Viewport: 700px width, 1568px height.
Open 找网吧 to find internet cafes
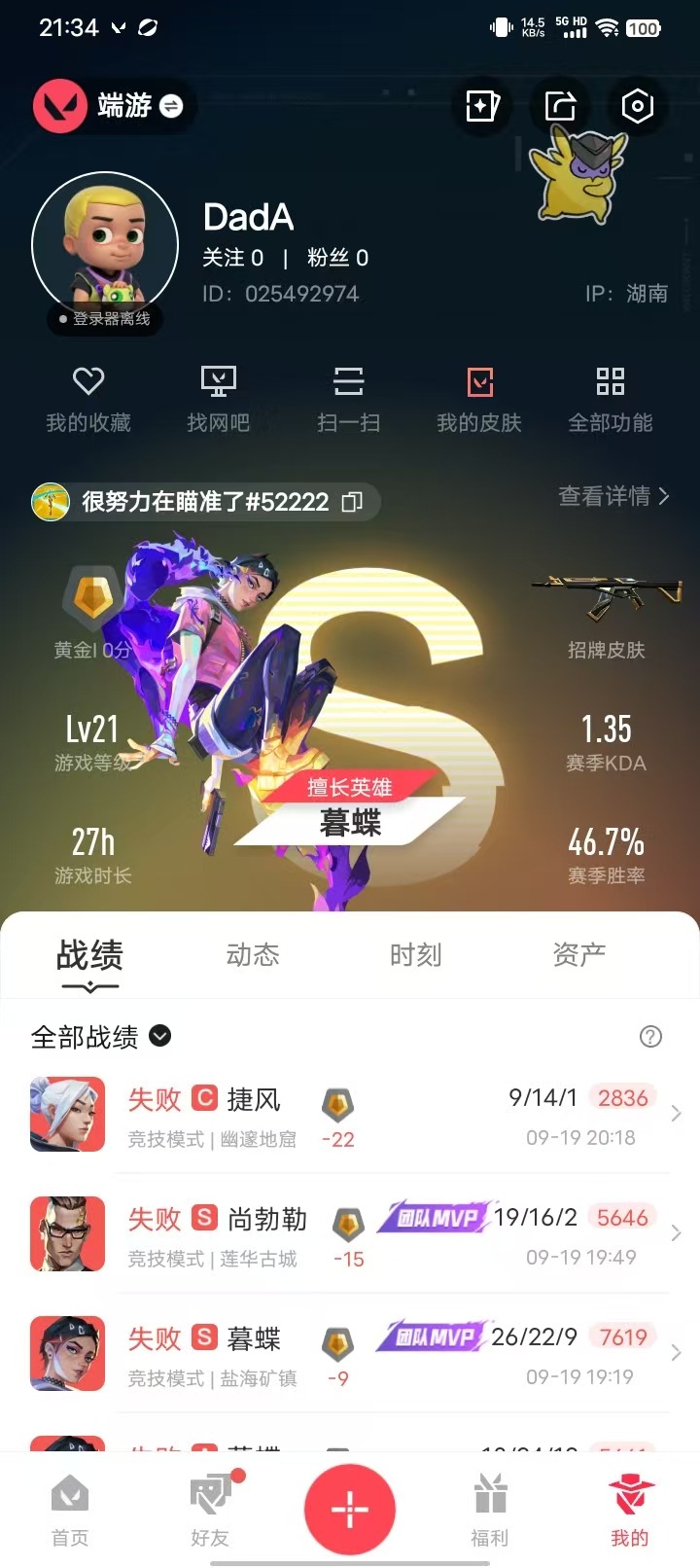[x=219, y=399]
